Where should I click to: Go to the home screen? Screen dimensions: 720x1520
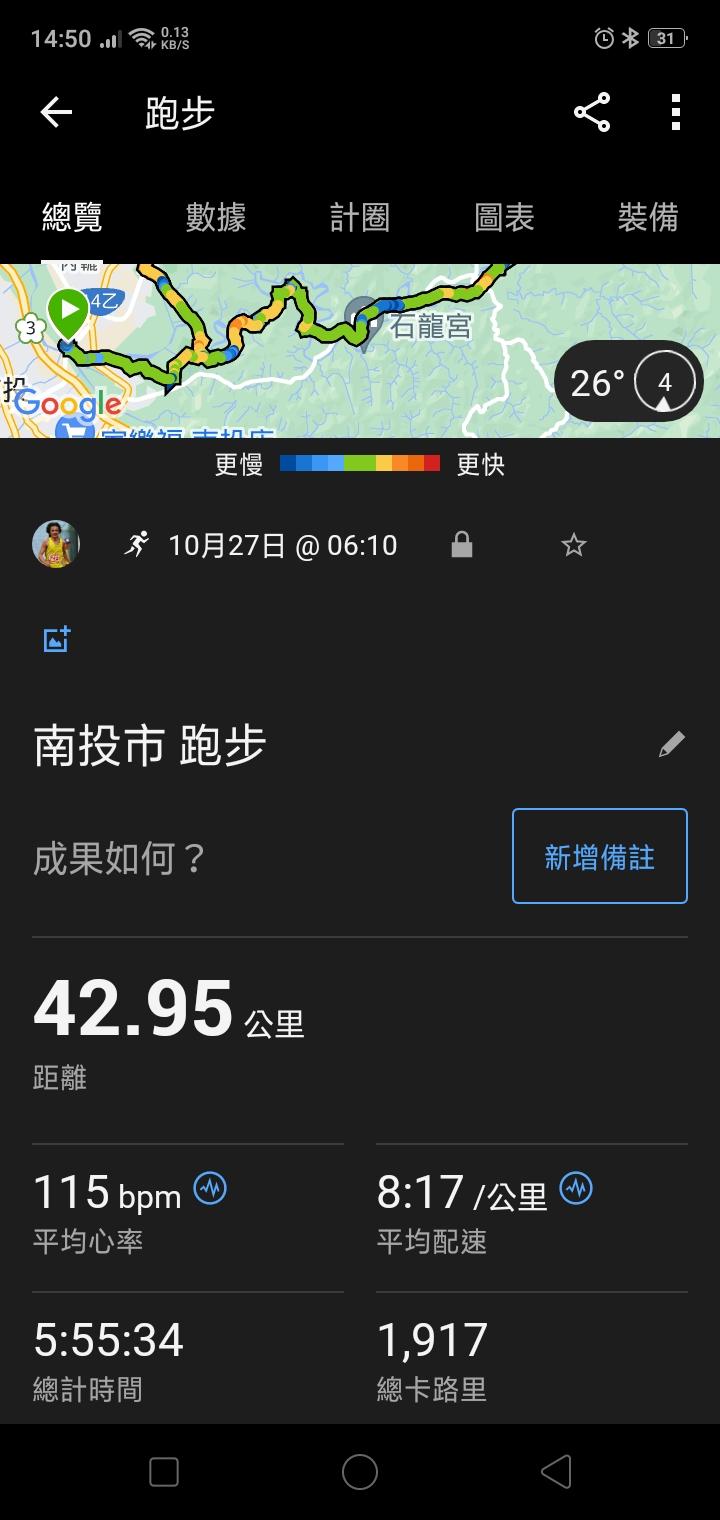(360, 1471)
